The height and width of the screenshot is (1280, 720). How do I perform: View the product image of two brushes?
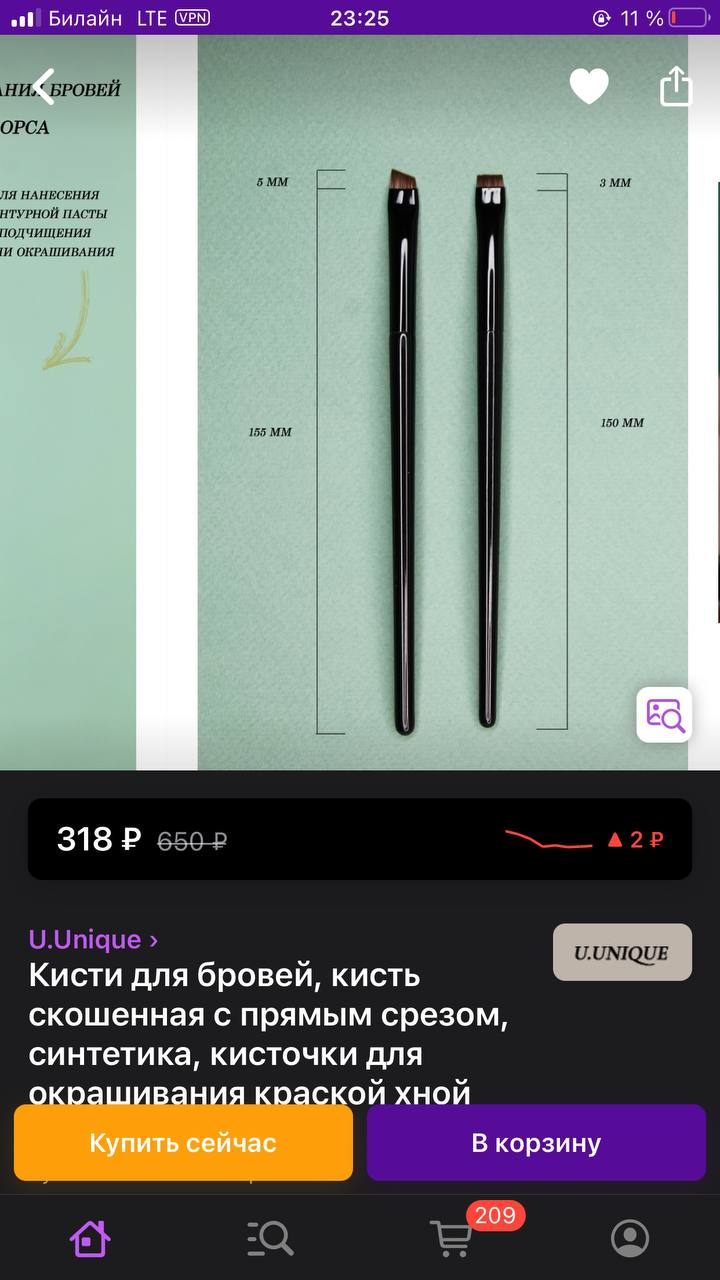pyautogui.click(x=443, y=402)
